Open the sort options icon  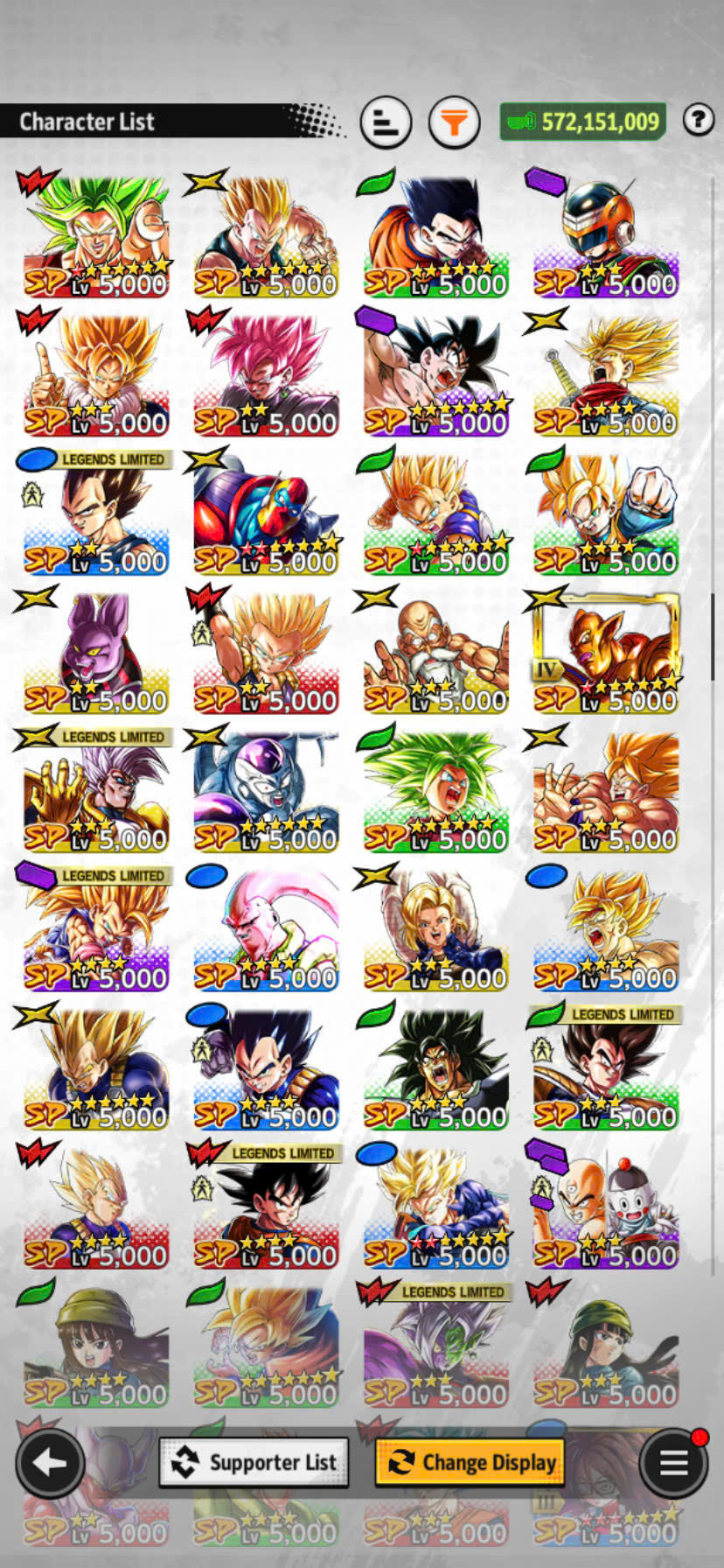point(386,122)
